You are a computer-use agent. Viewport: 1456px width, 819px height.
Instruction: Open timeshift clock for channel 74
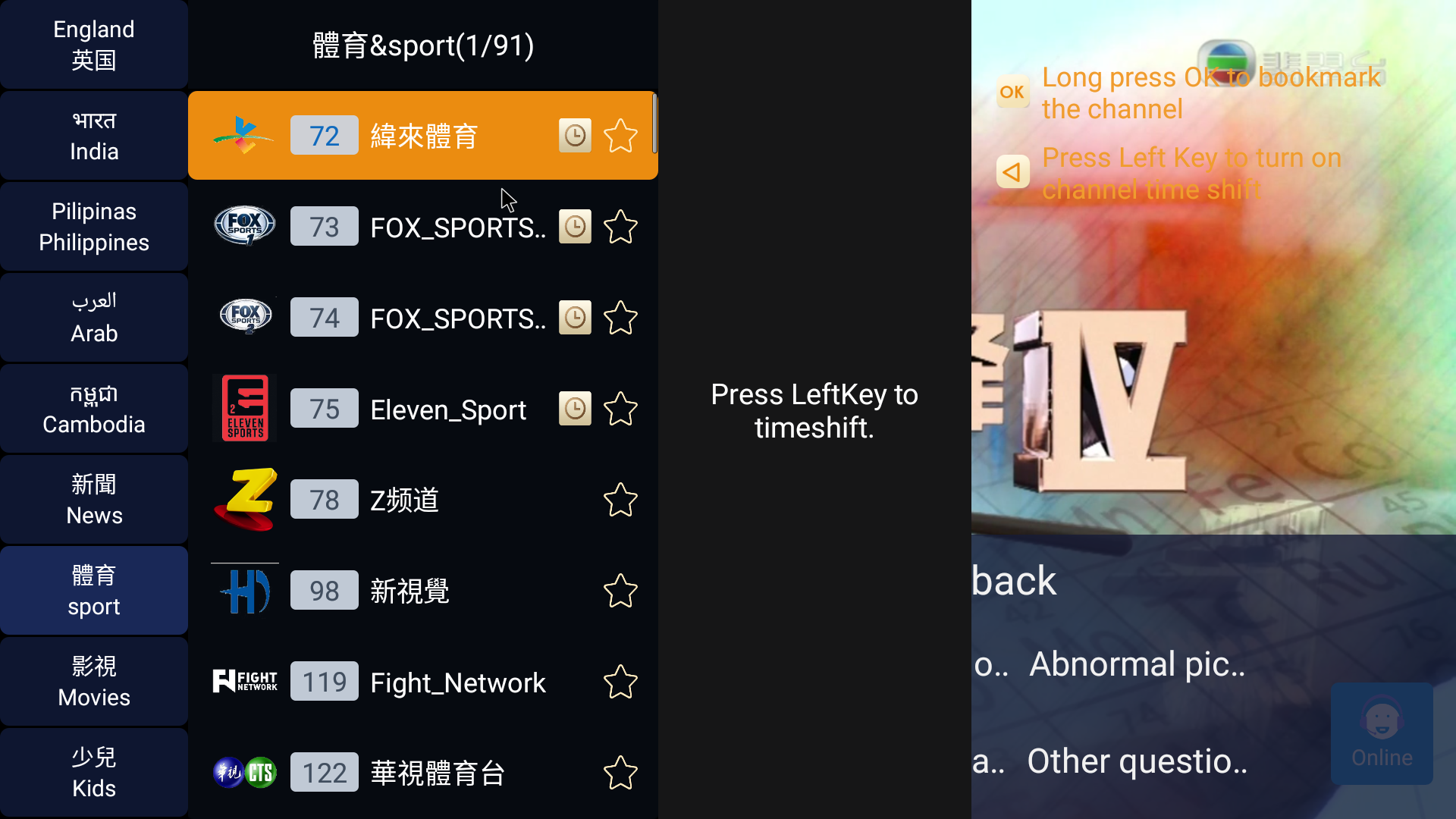(575, 318)
